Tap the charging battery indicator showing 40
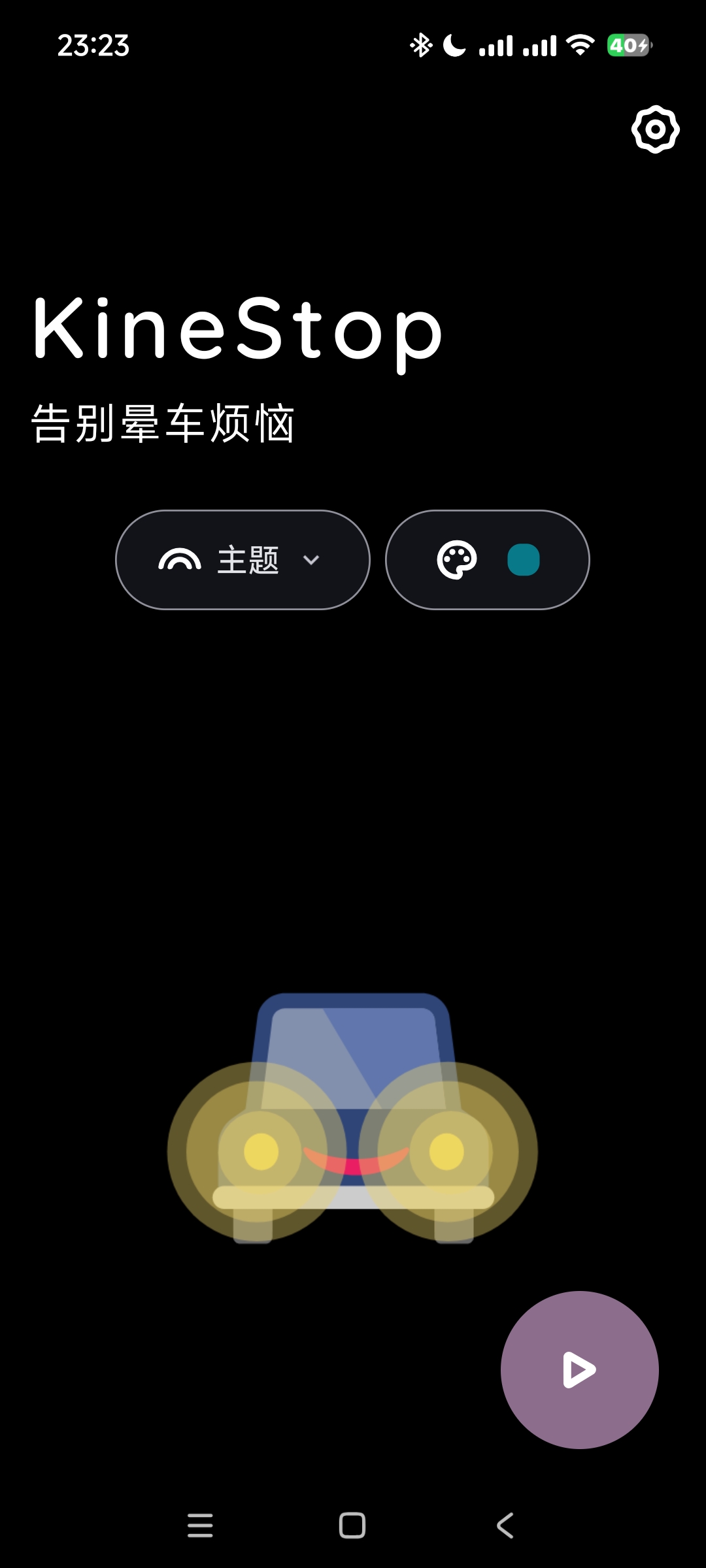Viewport: 706px width, 1568px height. pos(626,44)
